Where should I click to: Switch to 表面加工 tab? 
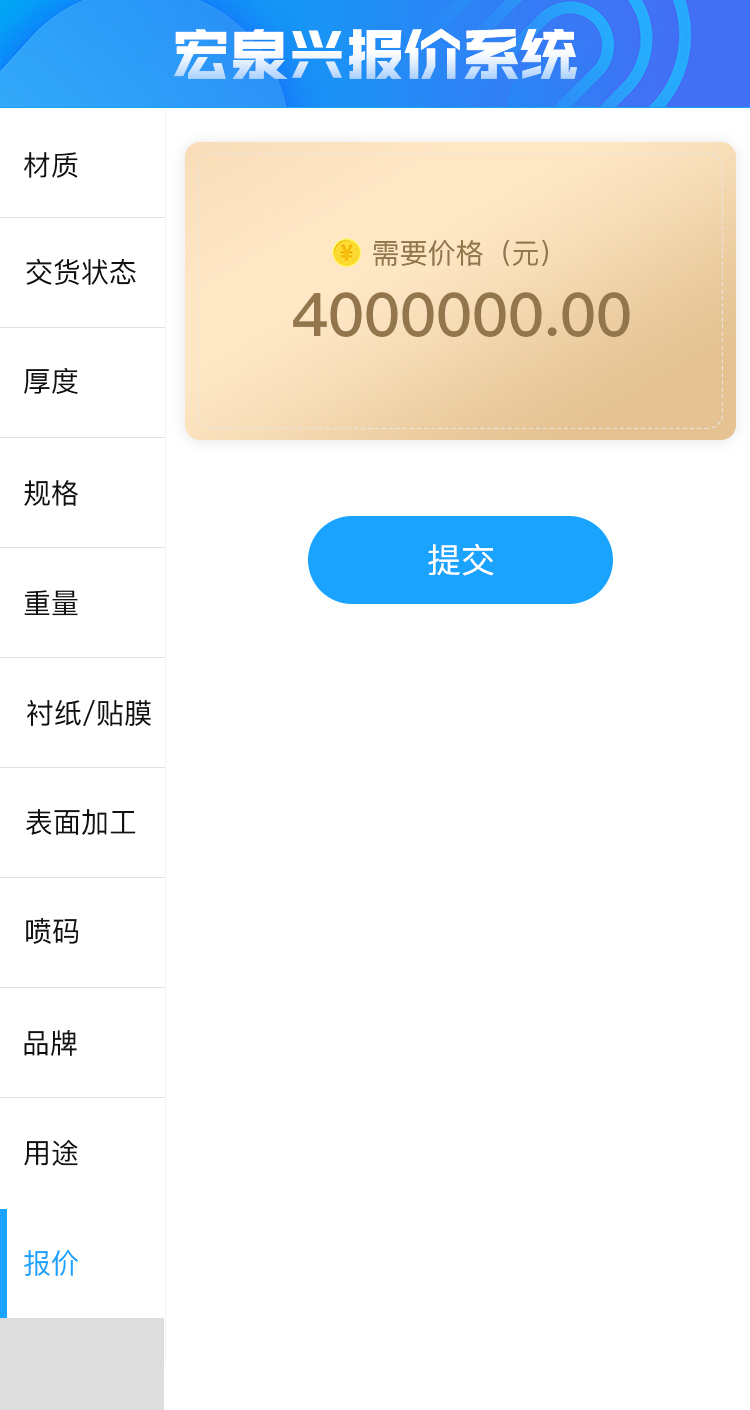tap(80, 823)
